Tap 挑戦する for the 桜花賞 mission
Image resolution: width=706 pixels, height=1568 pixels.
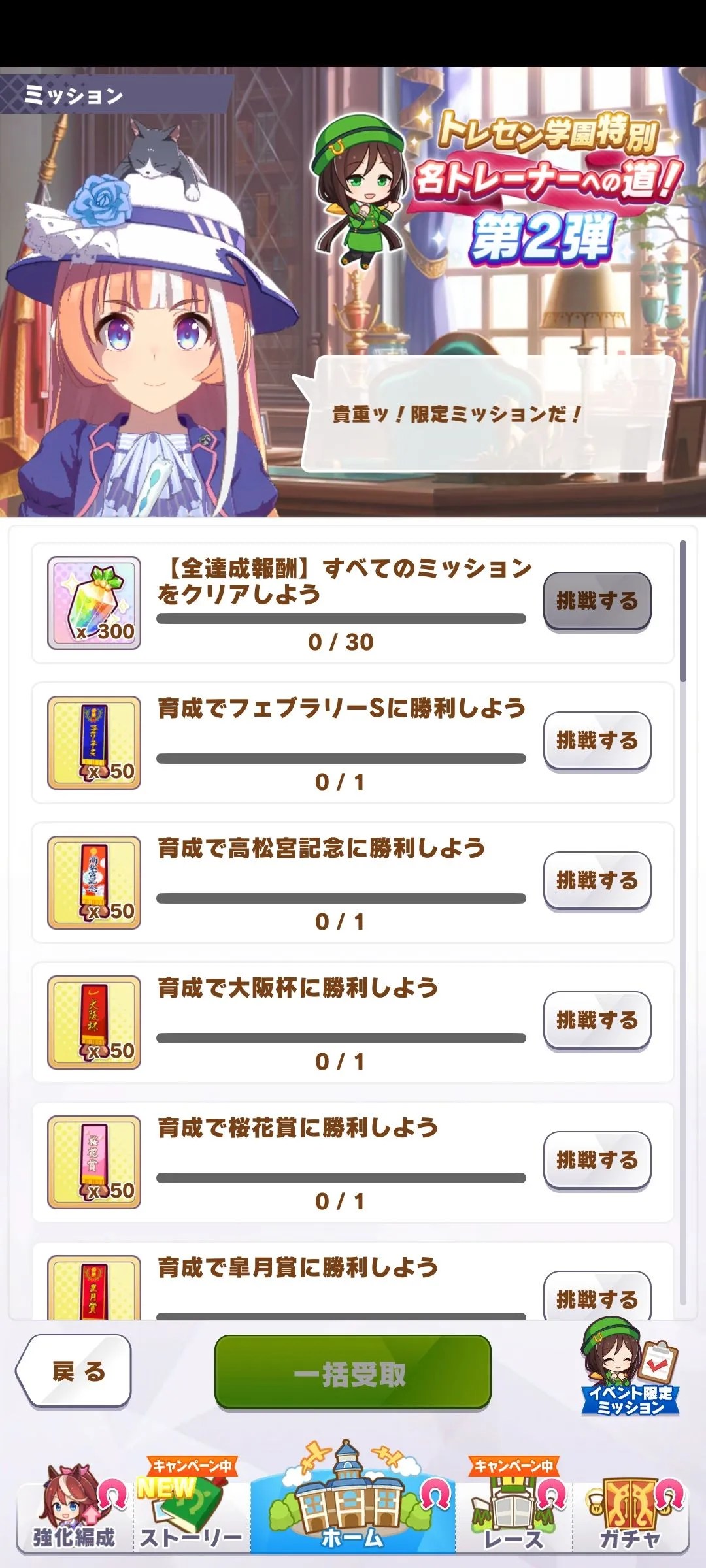597,1160
